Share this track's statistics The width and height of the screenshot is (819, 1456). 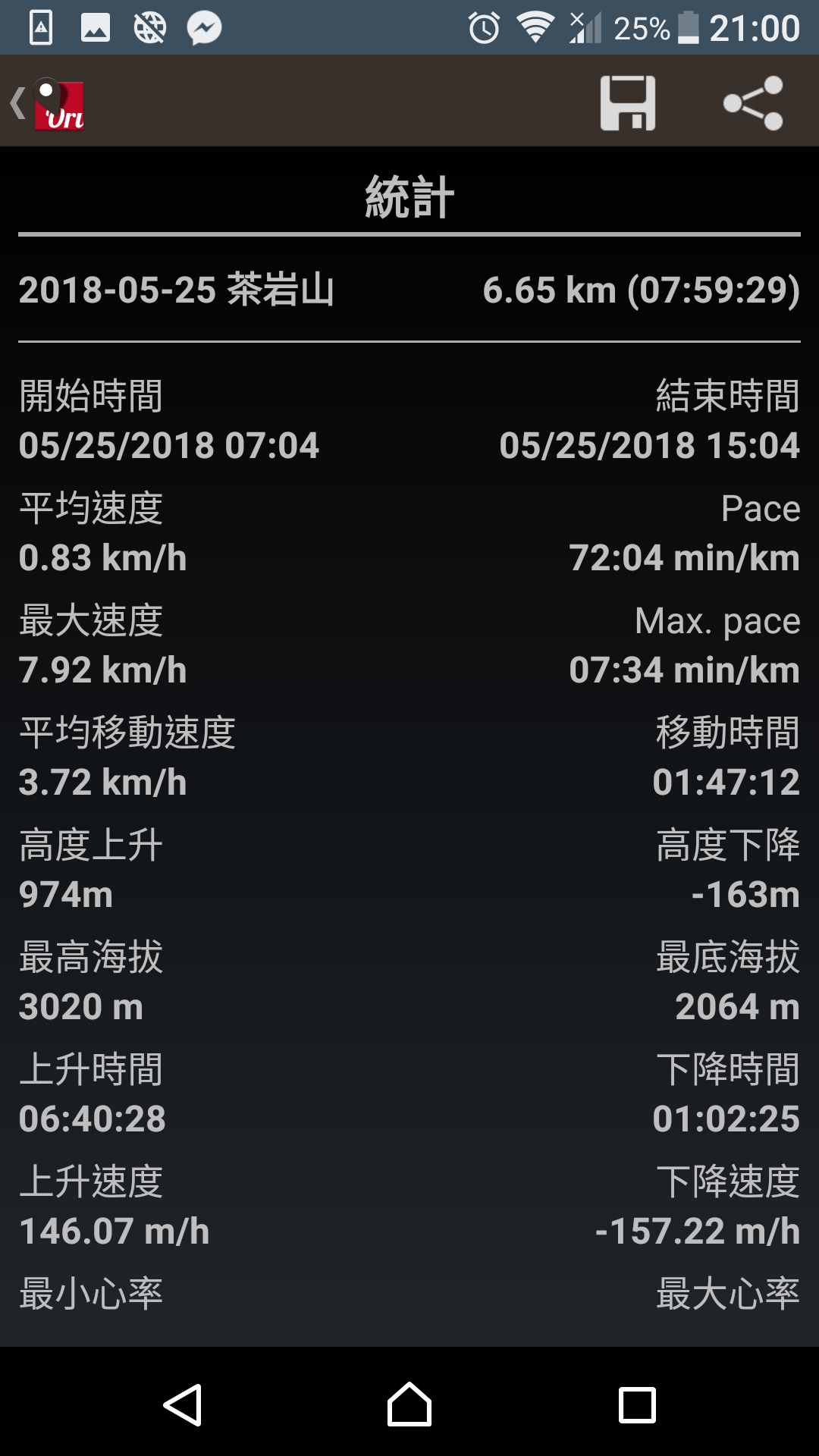pyautogui.click(x=753, y=103)
